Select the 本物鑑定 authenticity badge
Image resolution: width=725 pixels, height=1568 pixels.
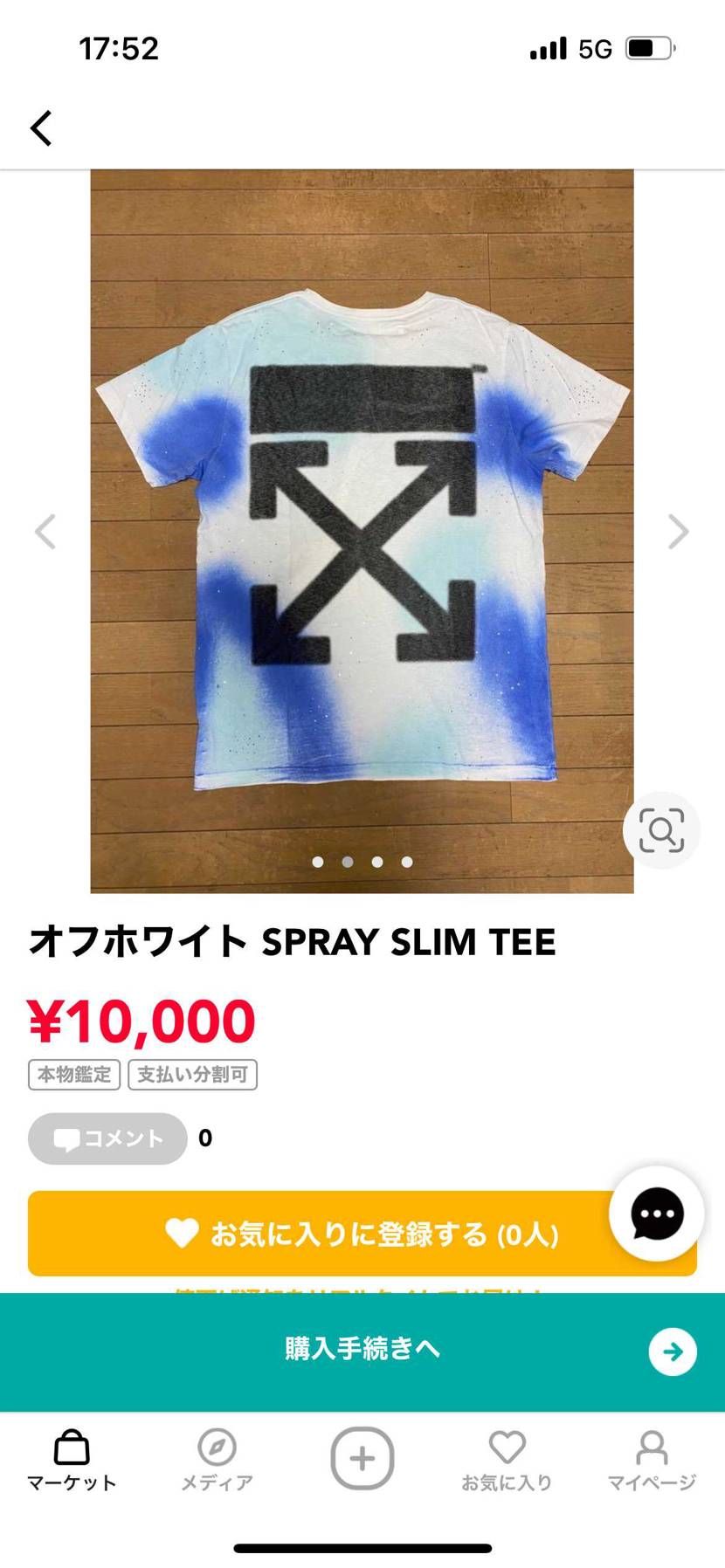pos(74,1075)
